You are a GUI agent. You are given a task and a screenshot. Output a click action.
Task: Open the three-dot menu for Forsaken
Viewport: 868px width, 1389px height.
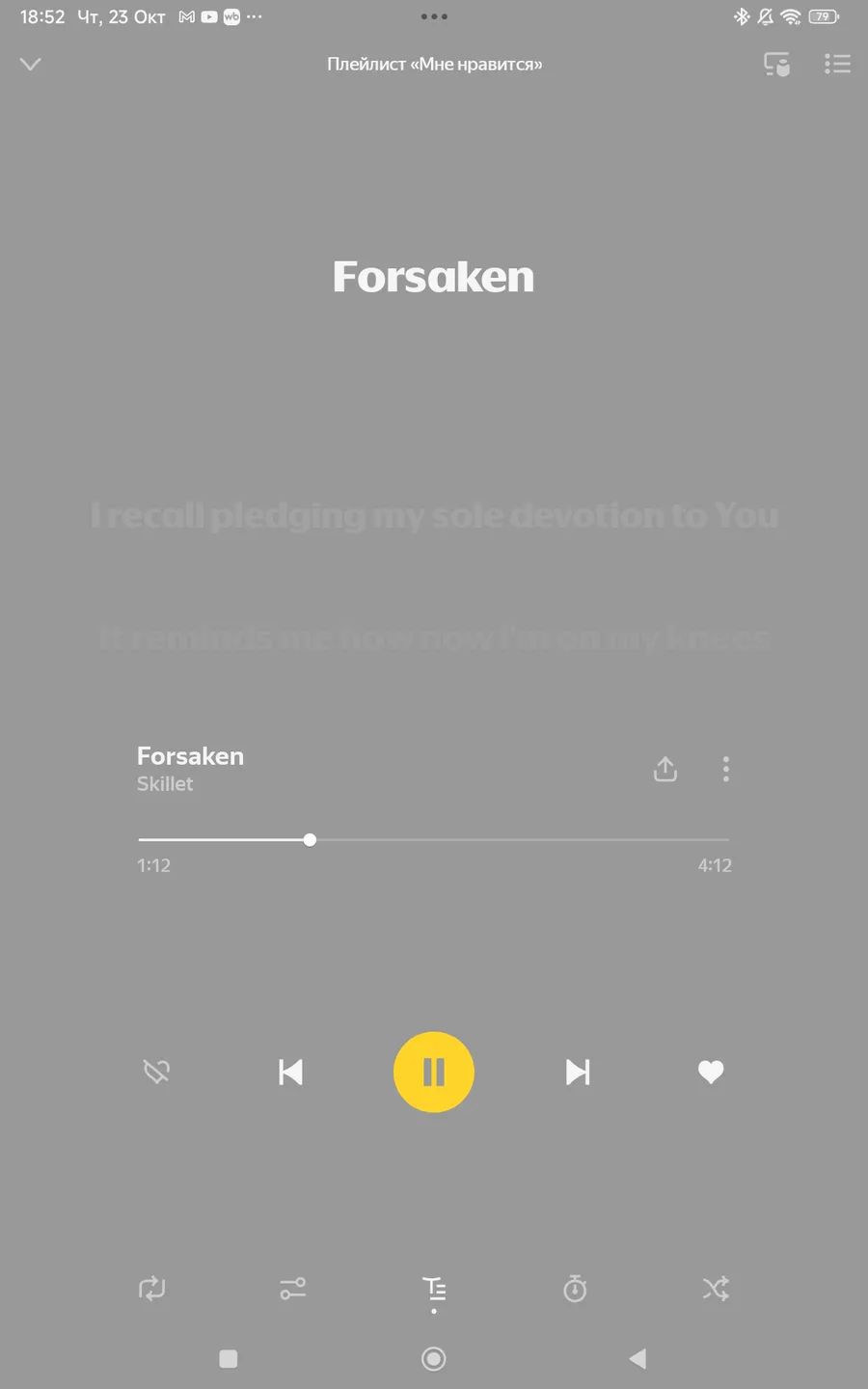coord(726,769)
